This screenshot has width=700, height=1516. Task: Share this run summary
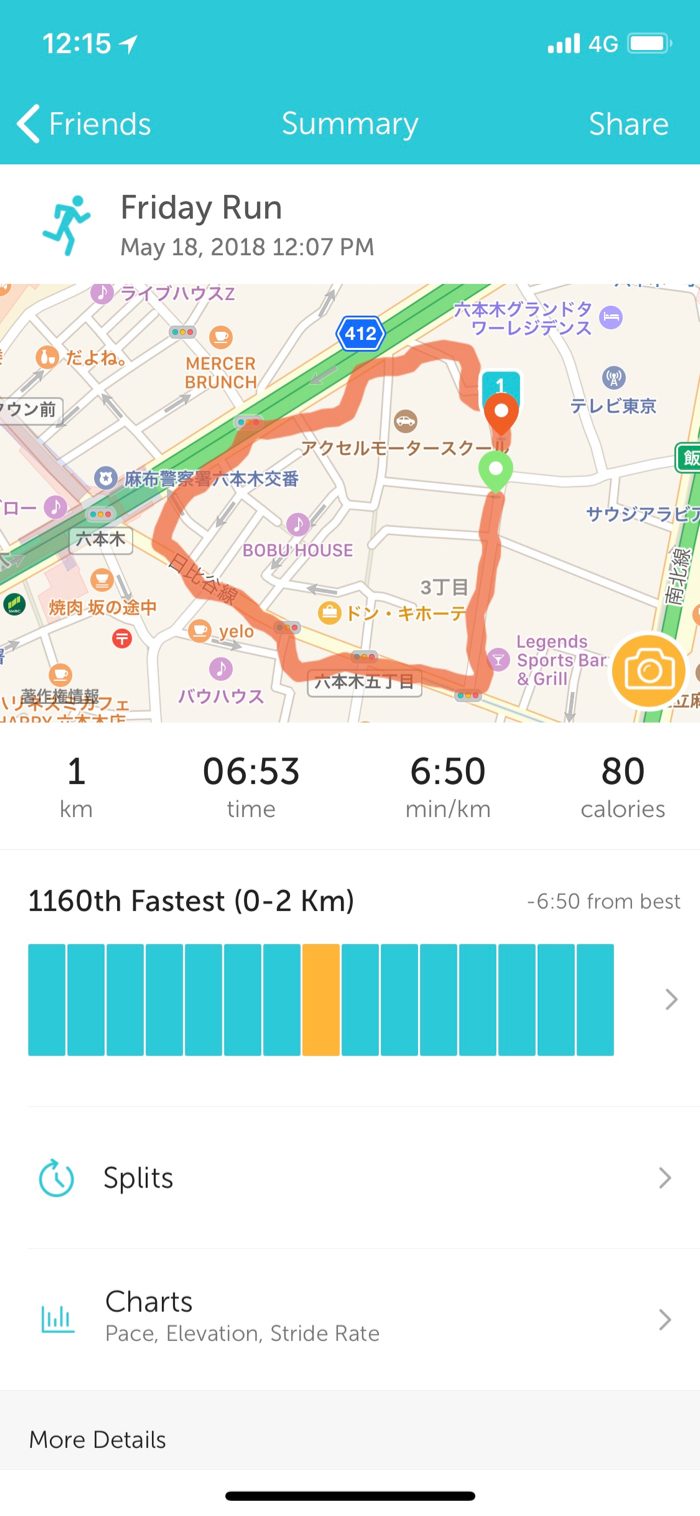coord(628,124)
